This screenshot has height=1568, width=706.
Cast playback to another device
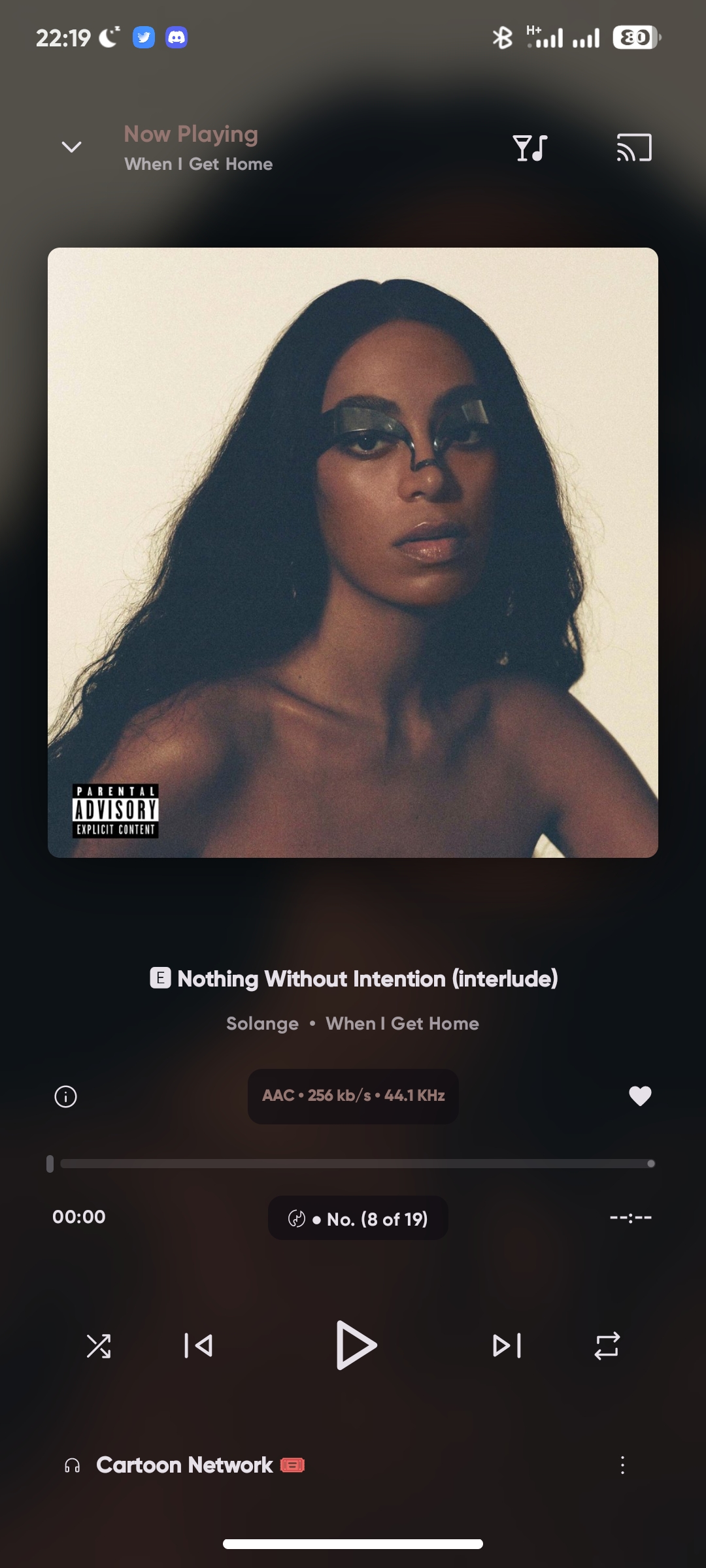pyautogui.click(x=634, y=148)
